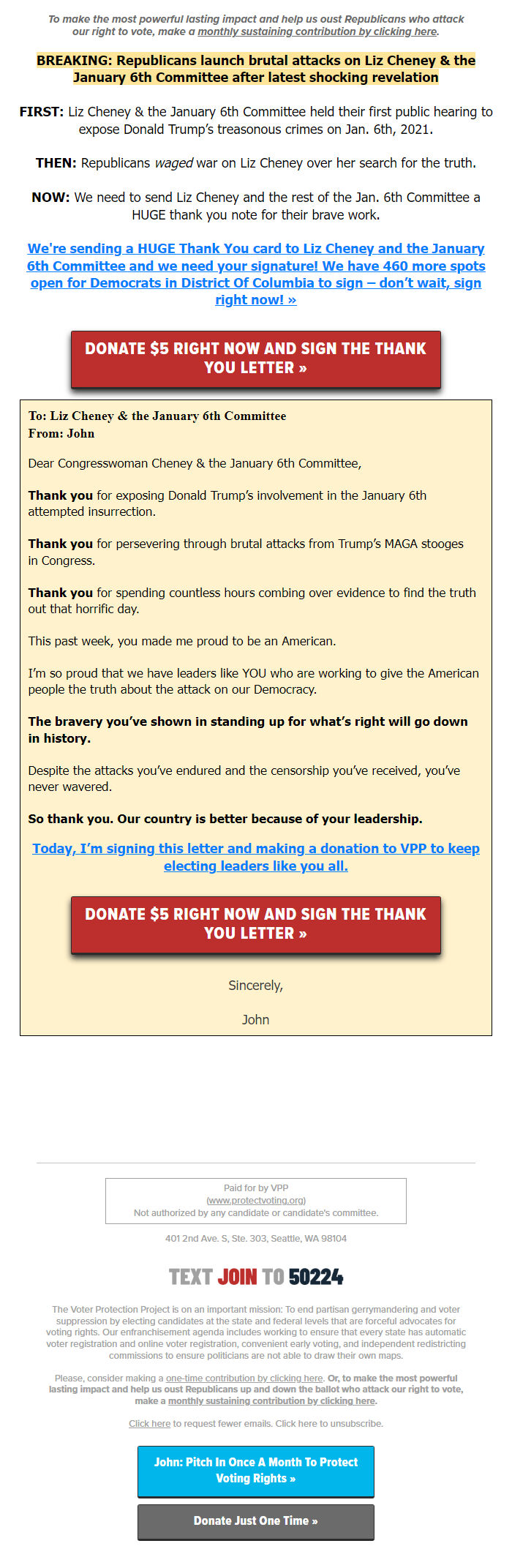The height and width of the screenshot is (1568, 512).
Task: Visit www.protectvoting.org link
Action: [256, 1200]
